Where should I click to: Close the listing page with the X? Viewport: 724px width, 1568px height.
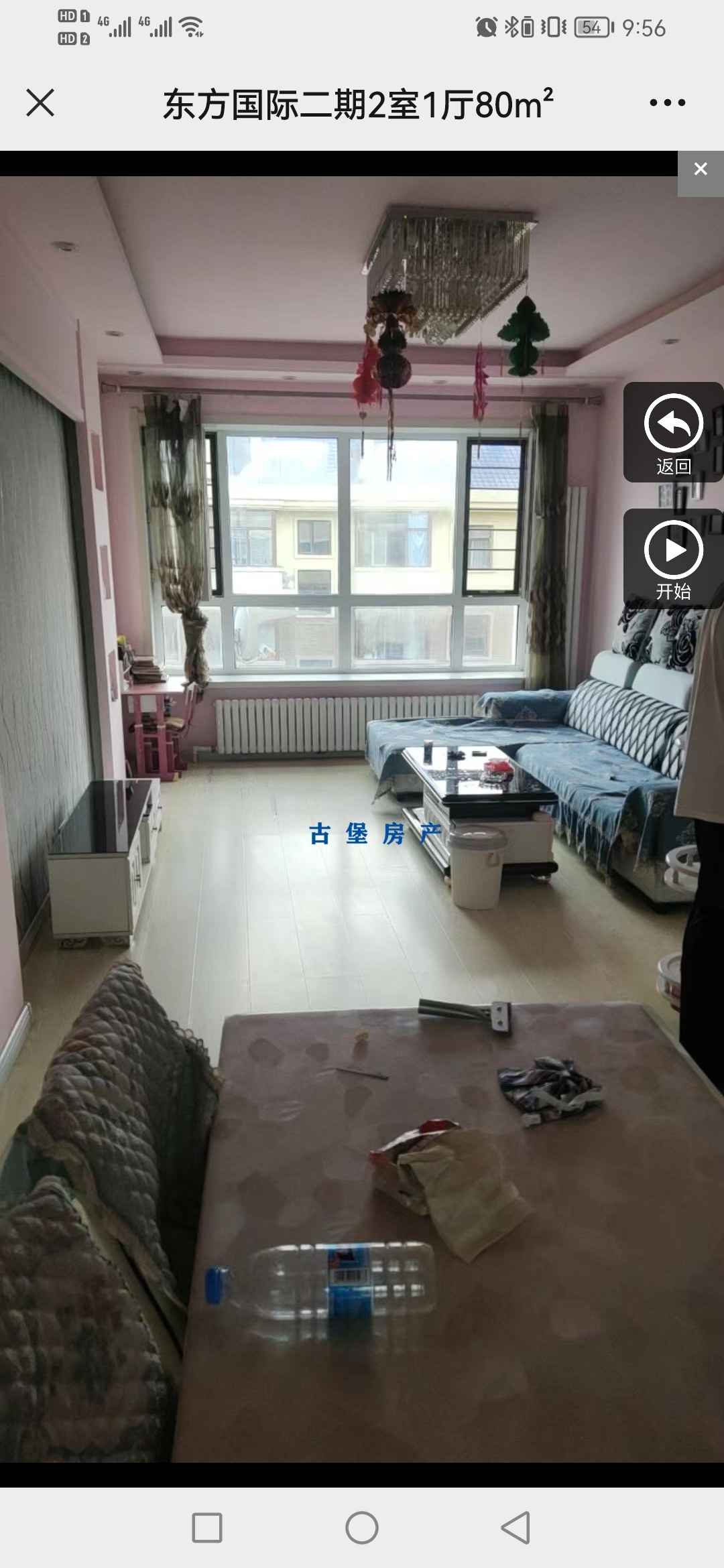pyautogui.click(x=40, y=103)
